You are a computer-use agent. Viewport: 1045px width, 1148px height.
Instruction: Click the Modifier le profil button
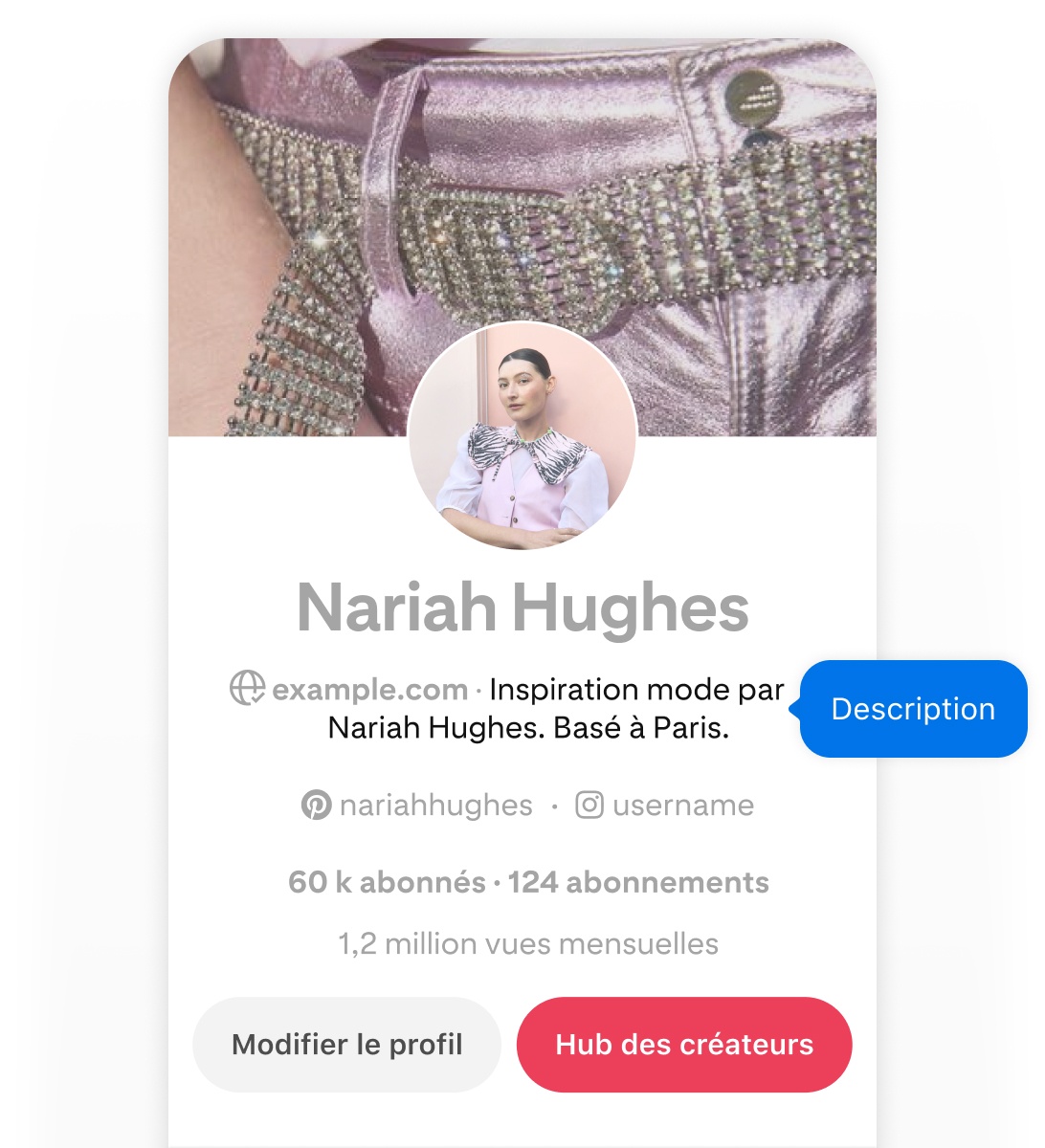click(346, 1045)
